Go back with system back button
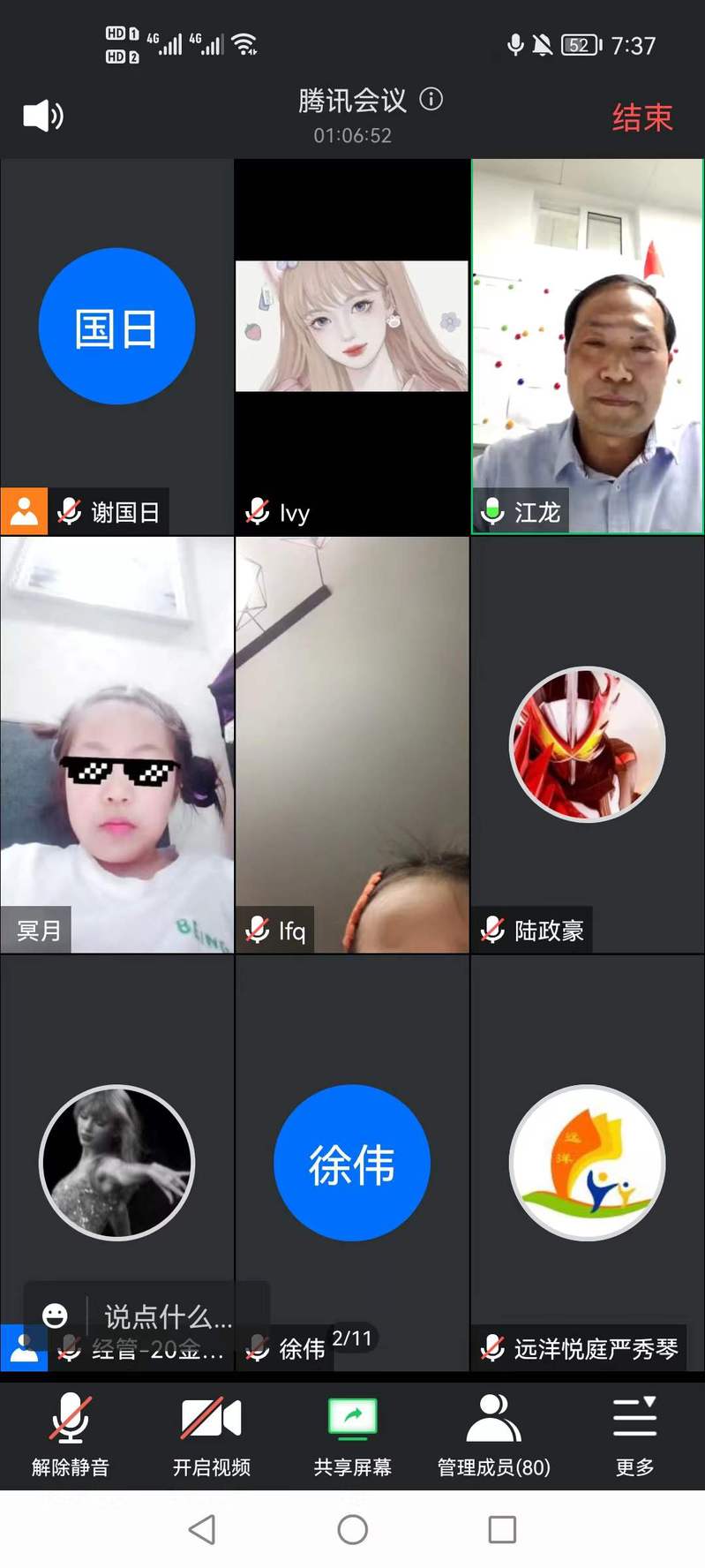Image resolution: width=705 pixels, height=1568 pixels. (x=202, y=1529)
